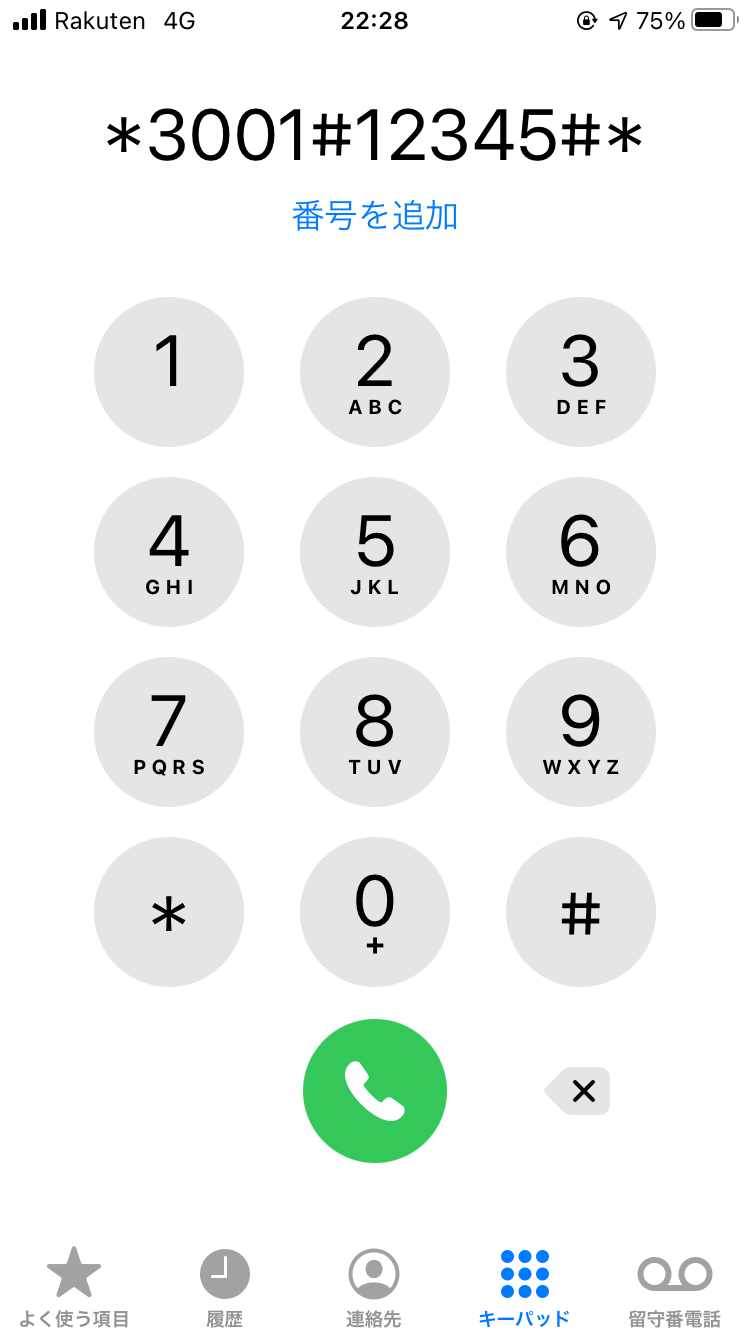Tap the 番号を追加 link
Image resolution: width=750 pixels, height=1334 pixels.
[x=375, y=216]
